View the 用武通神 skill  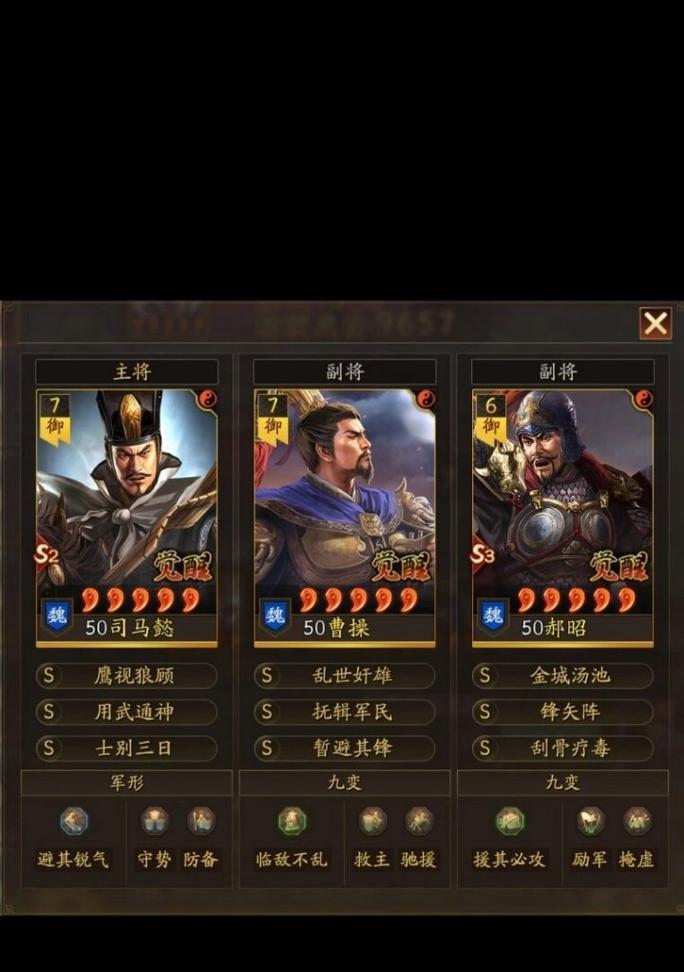pos(127,712)
